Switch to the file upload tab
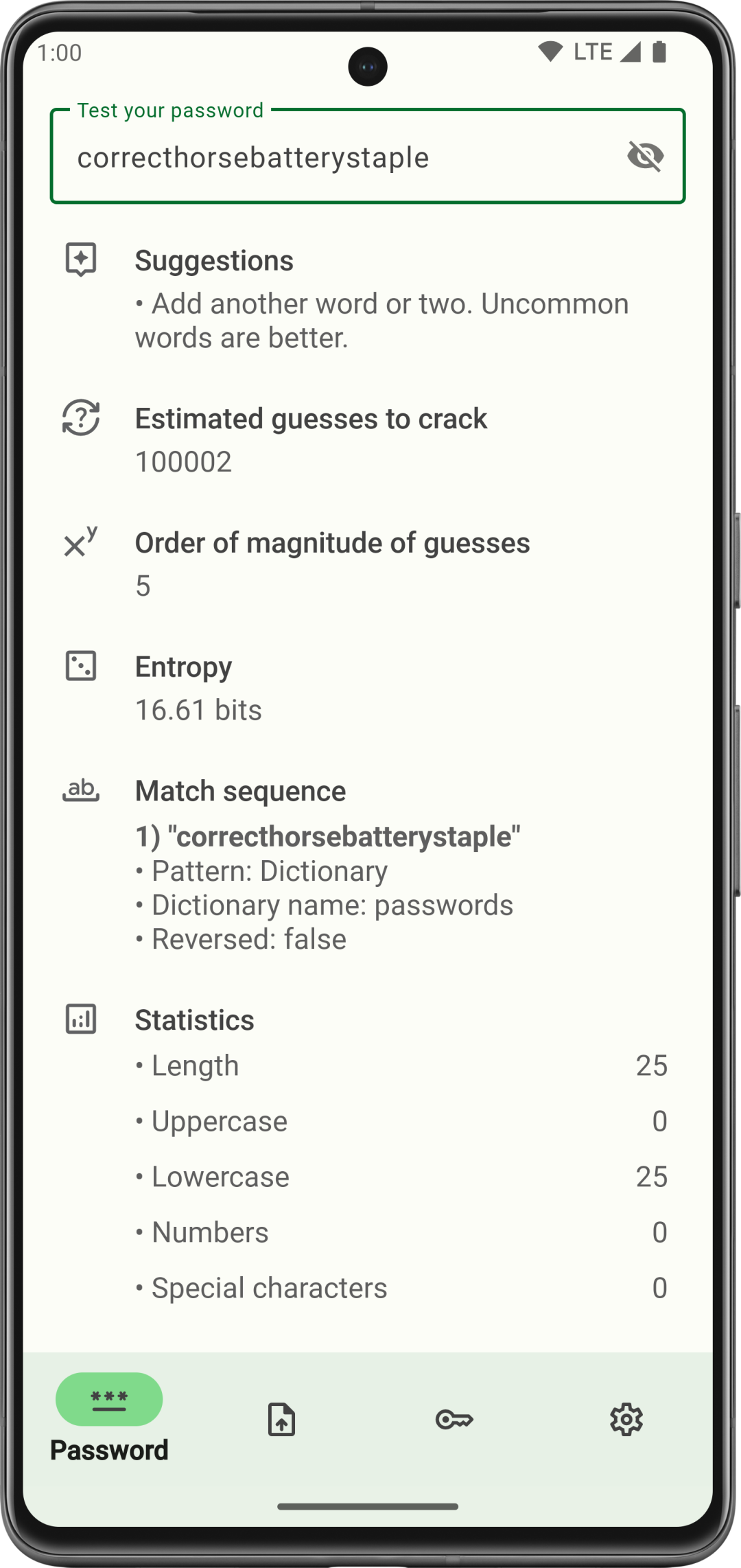The width and height of the screenshot is (741, 1568). (x=281, y=1419)
